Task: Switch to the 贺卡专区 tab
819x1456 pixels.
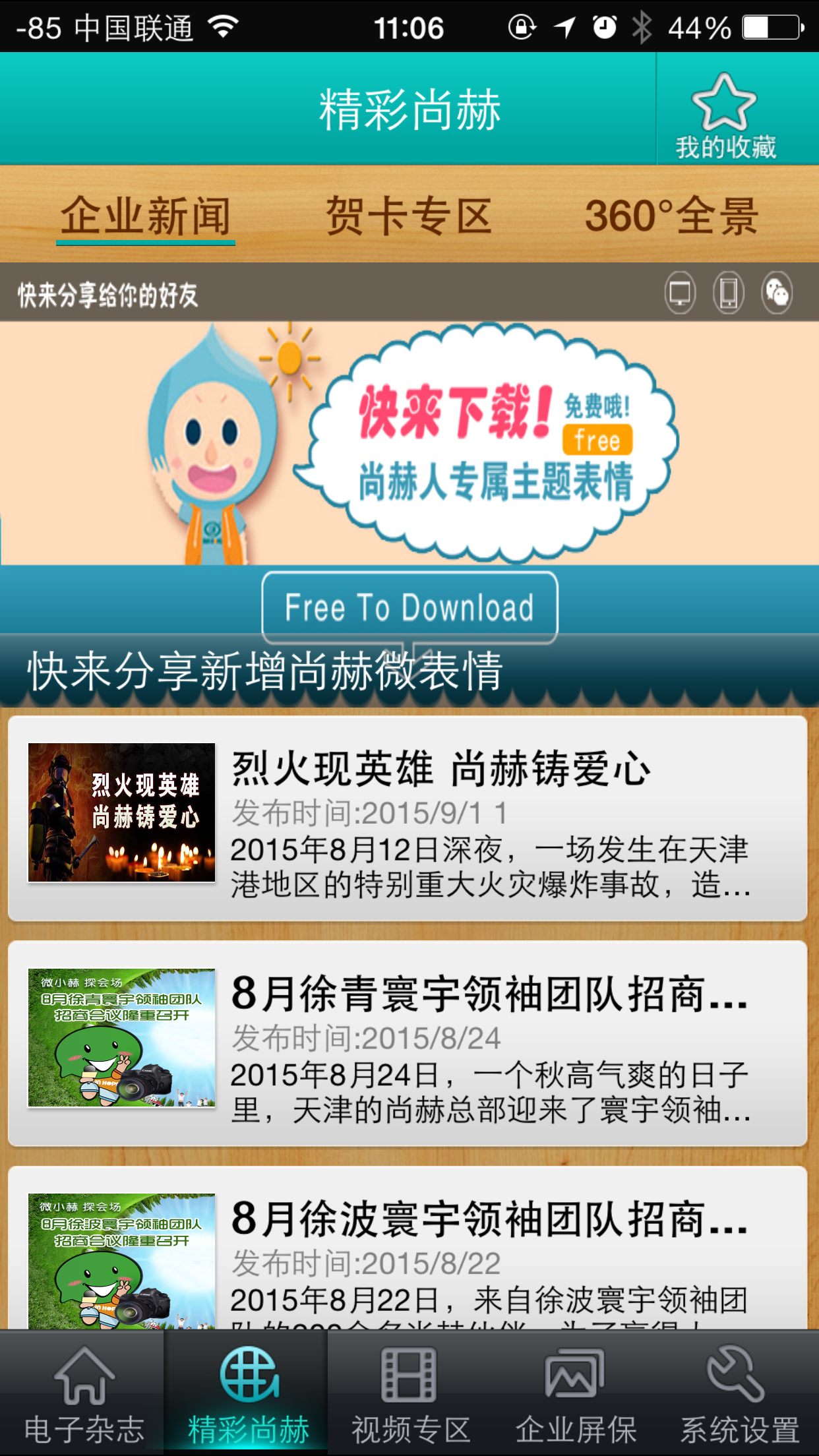Action: pos(409,216)
